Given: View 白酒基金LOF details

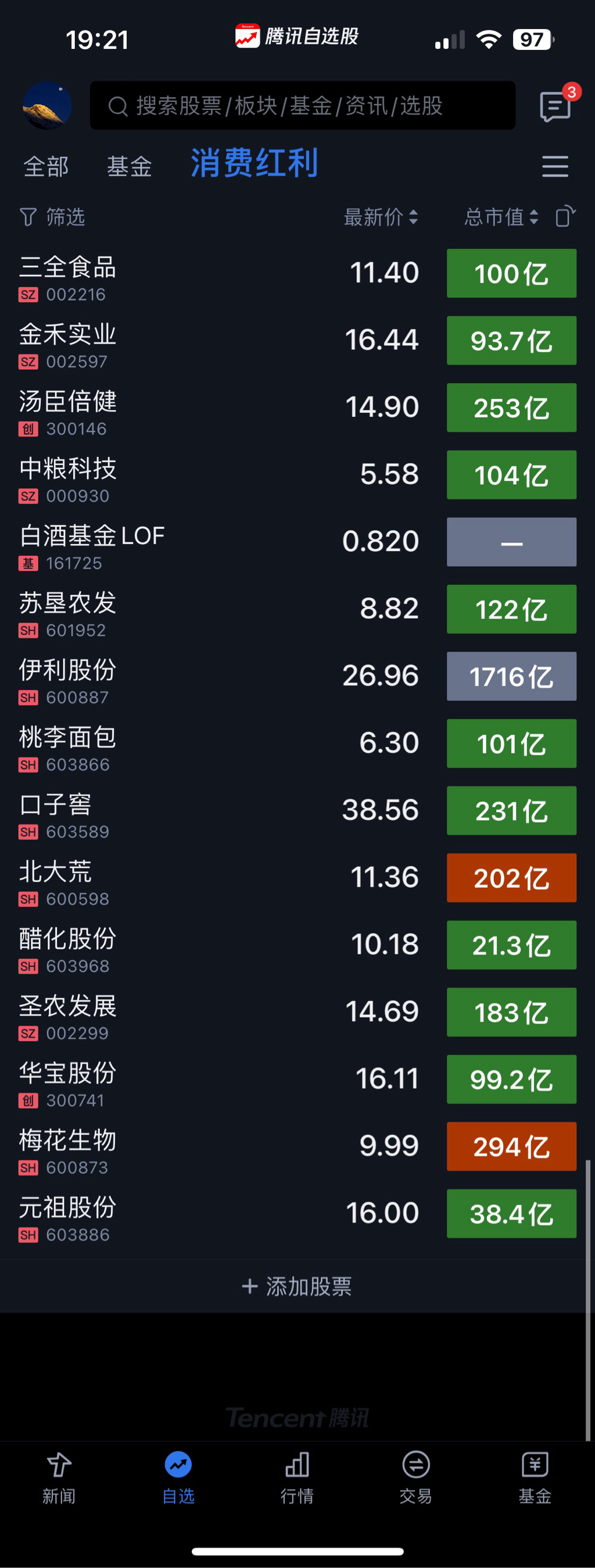Looking at the screenshot, I should coord(182,547).
